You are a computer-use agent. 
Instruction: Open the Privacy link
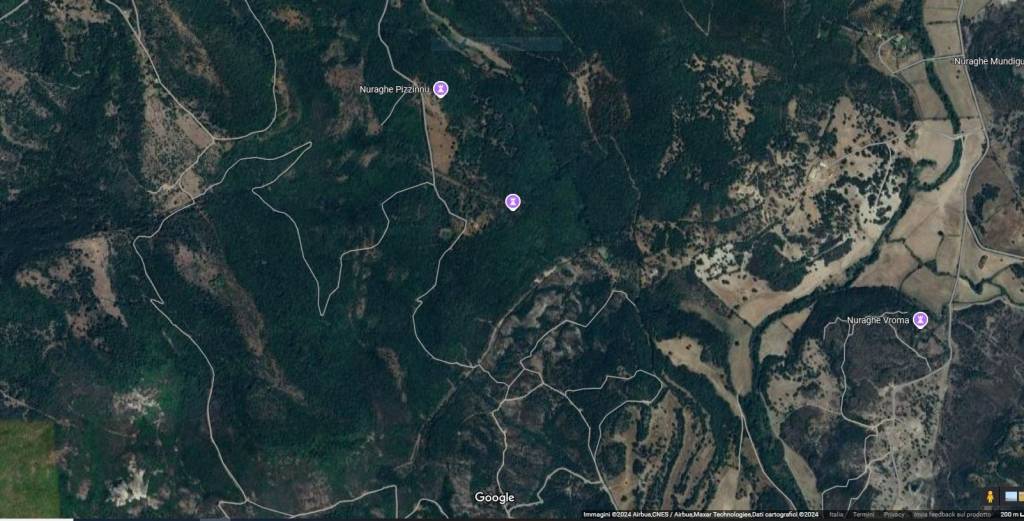coord(894,514)
